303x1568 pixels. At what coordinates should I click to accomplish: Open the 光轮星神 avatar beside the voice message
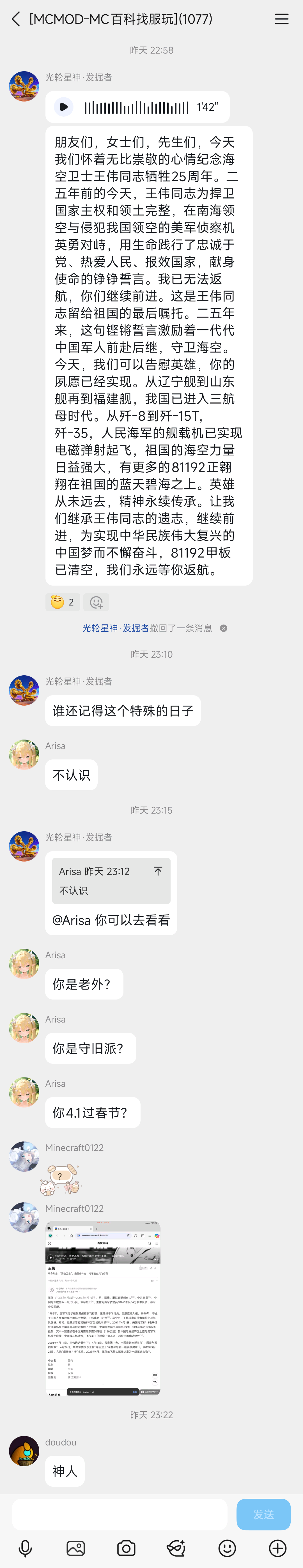point(24,86)
